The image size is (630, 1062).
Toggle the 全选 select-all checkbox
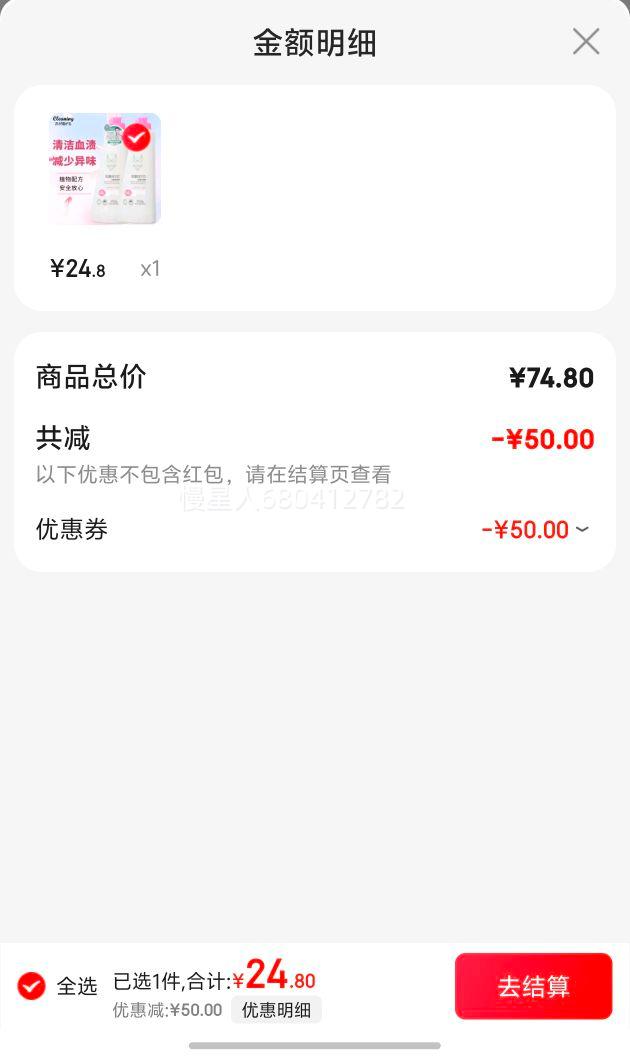pos(32,986)
